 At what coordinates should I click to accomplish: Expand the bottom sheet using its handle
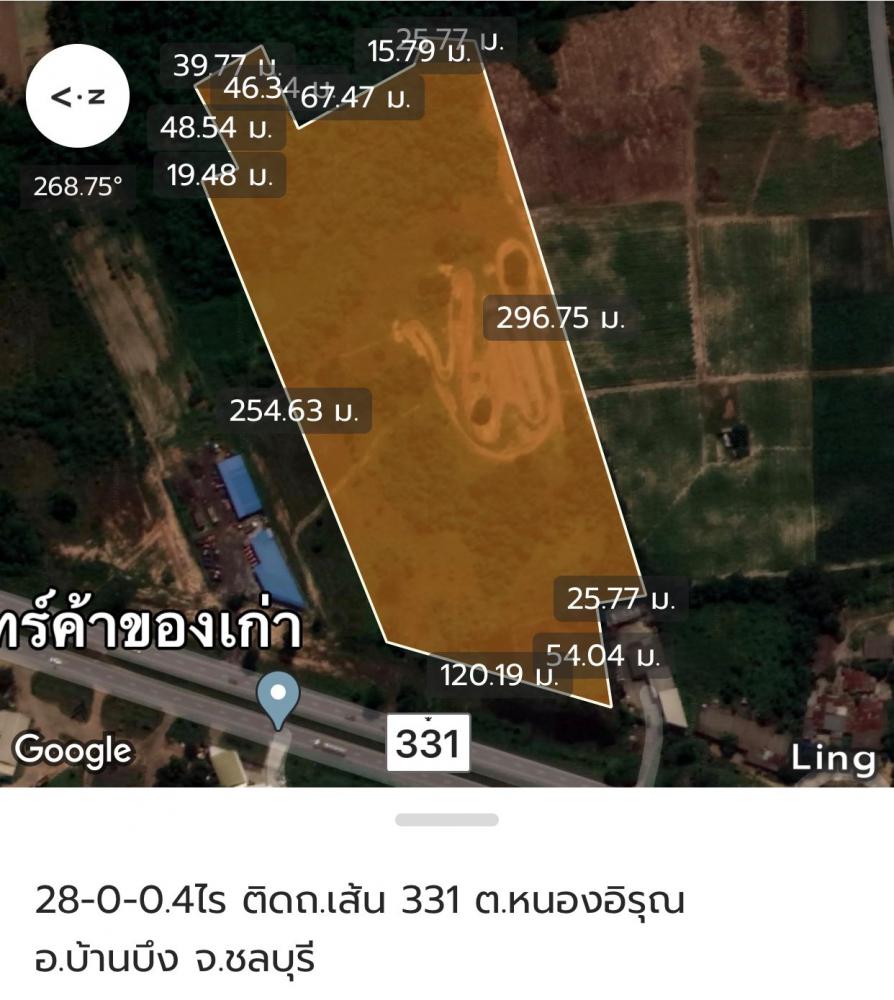click(446, 820)
